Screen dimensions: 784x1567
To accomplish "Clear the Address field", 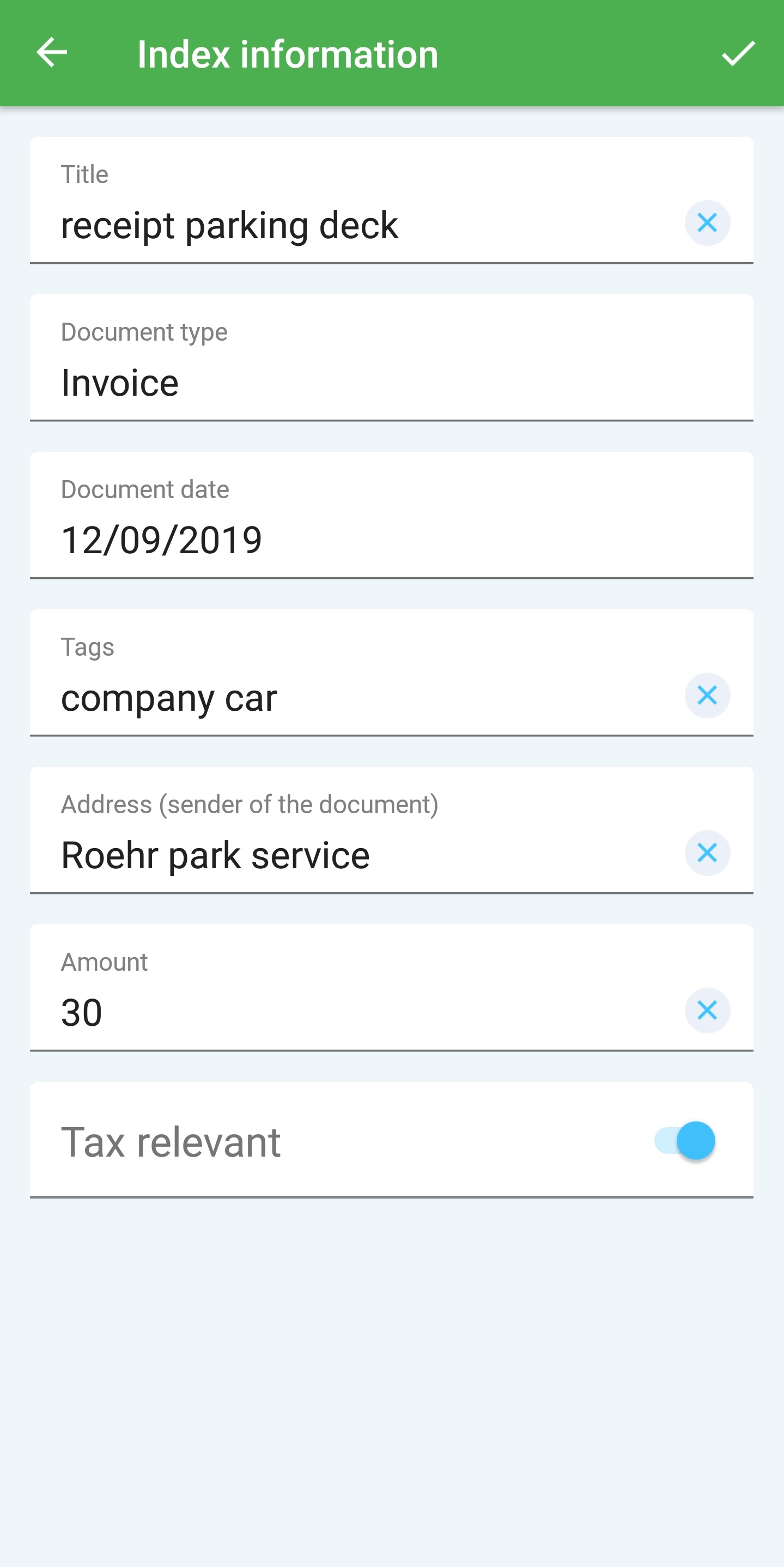I will (707, 853).
